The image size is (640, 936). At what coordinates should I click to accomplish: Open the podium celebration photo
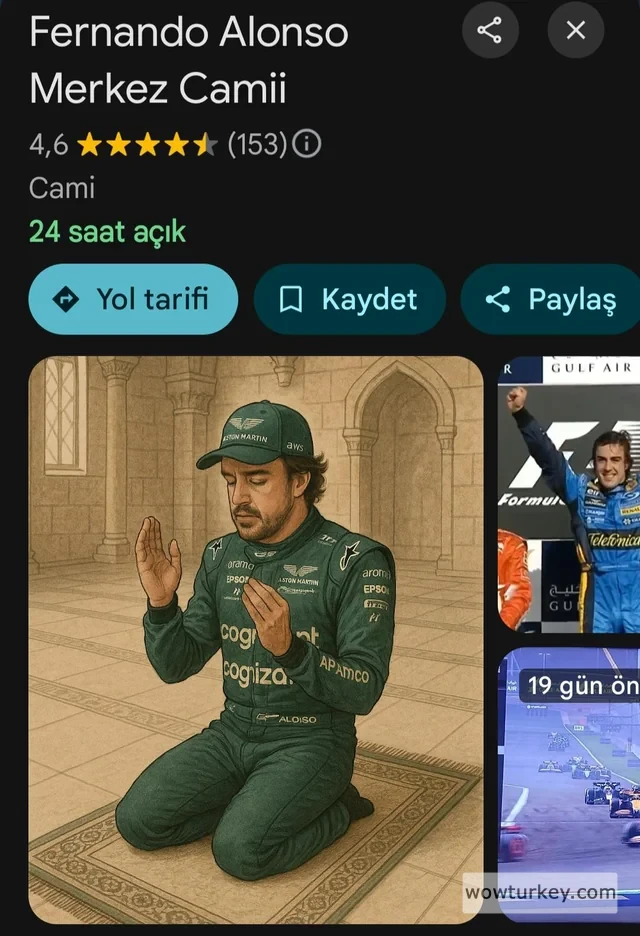click(568, 495)
